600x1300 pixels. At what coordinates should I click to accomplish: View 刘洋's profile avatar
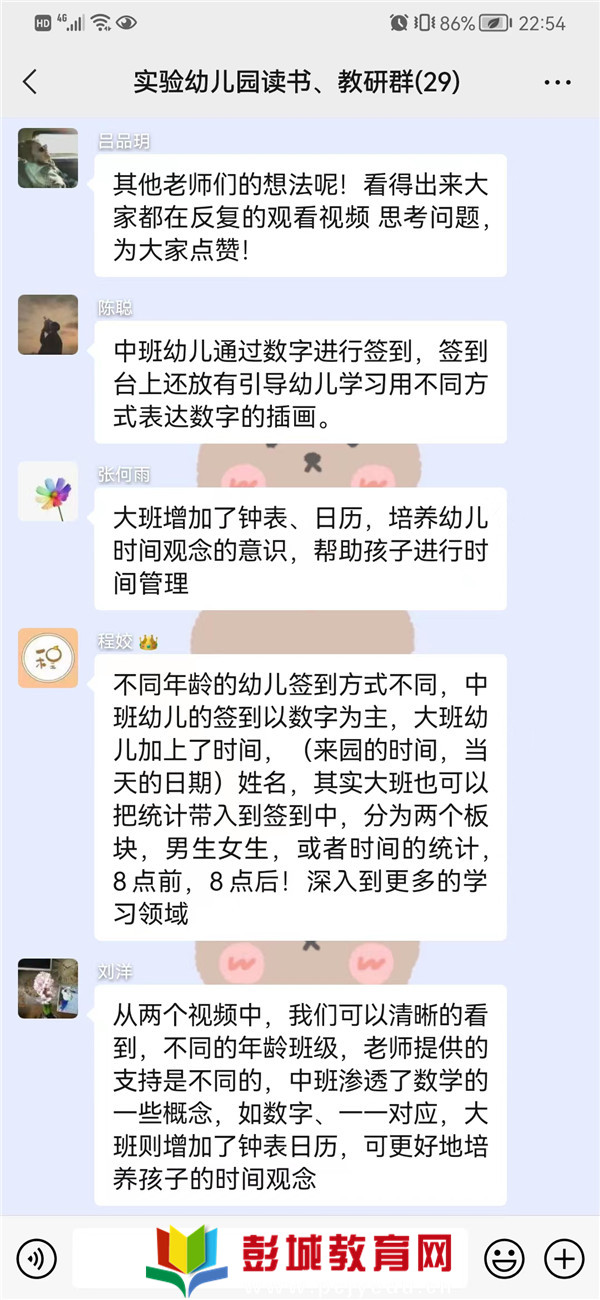[48, 988]
